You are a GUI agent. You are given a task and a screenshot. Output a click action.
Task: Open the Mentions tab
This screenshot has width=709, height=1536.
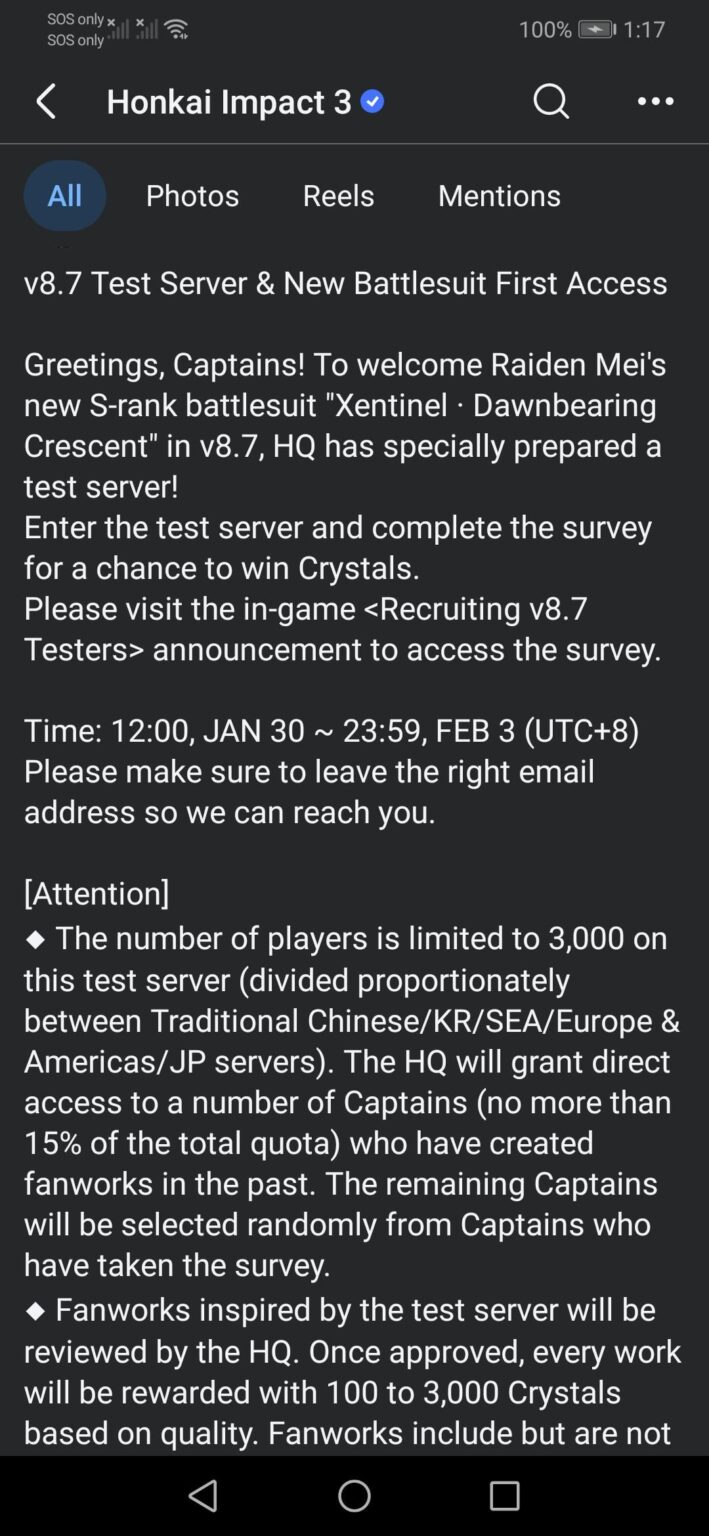coord(499,195)
